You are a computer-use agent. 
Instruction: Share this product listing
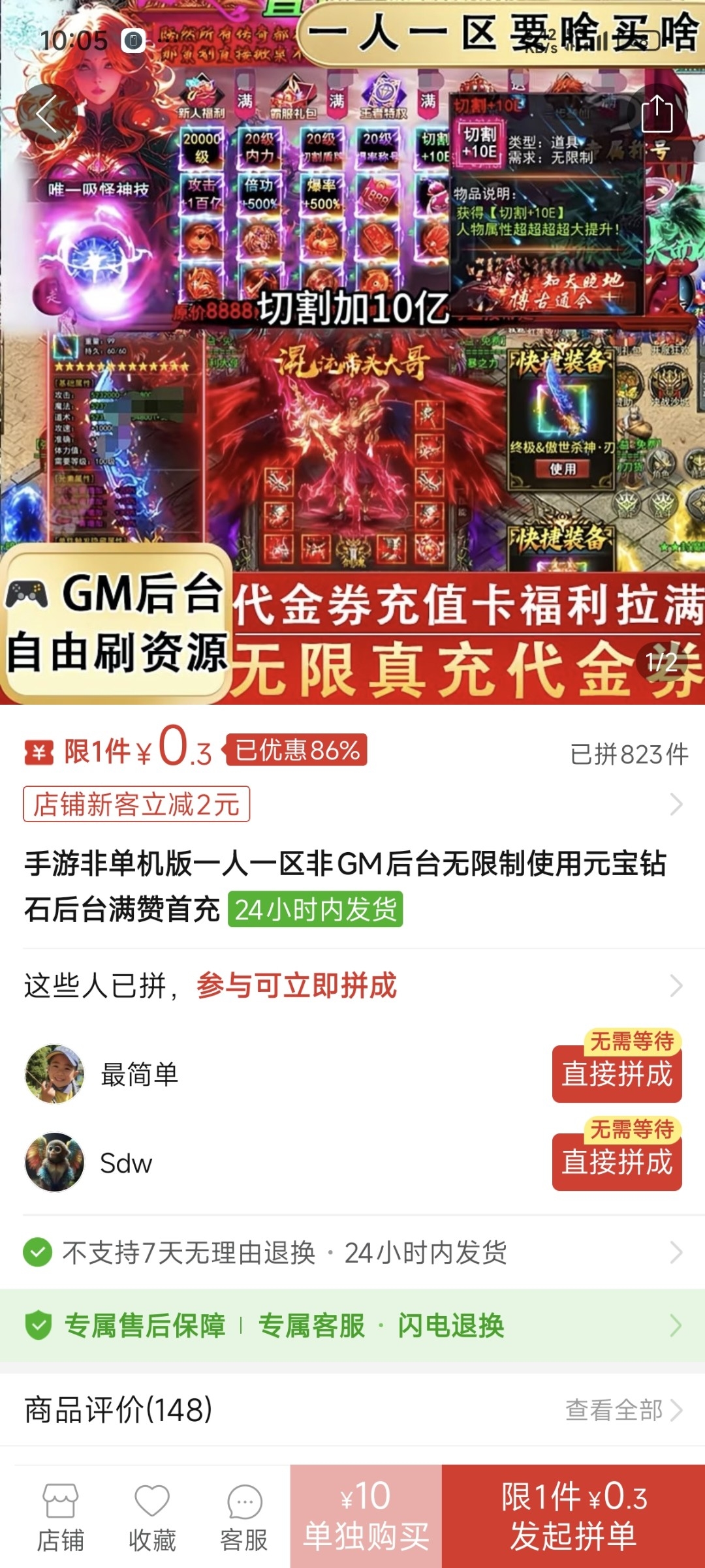(657, 114)
